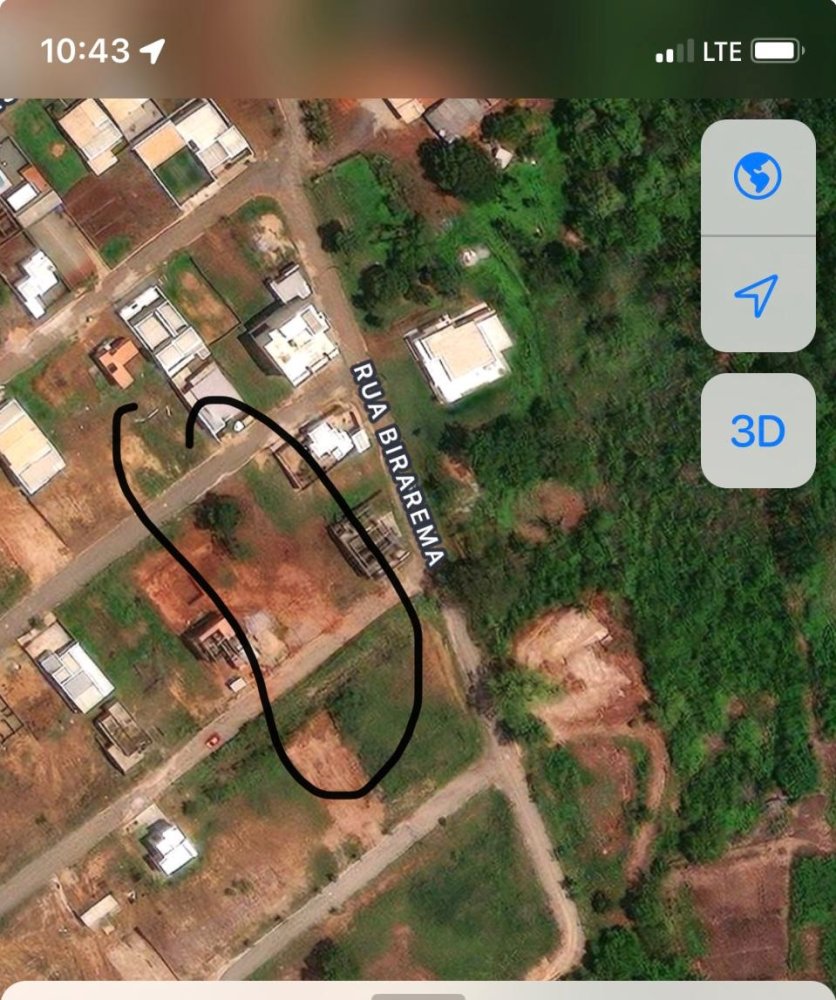The image size is (836, 1000).
Task: Switch the map to 3D view
Action: [x=757, y=431]
